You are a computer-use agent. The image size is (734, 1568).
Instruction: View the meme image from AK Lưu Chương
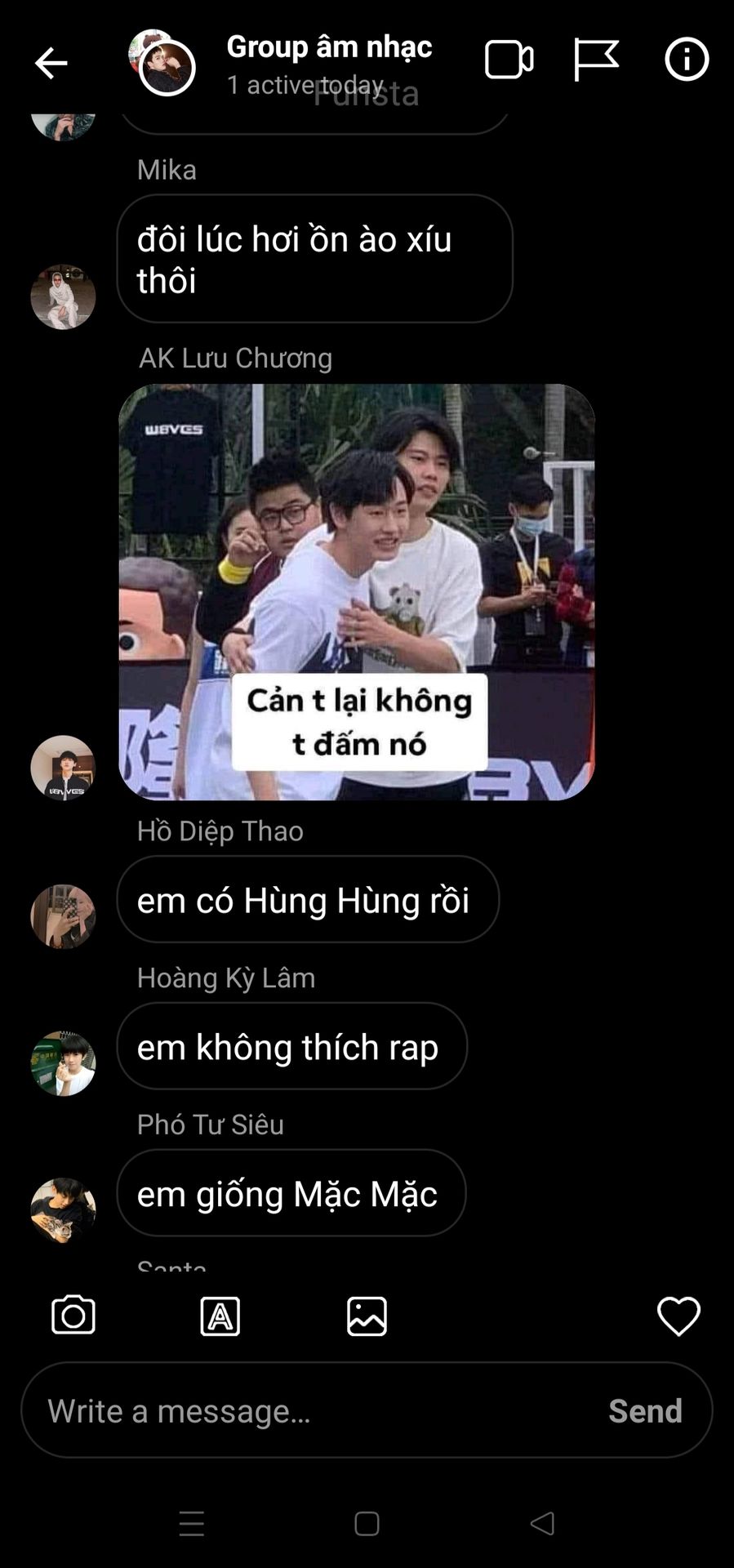coord(357,591)
